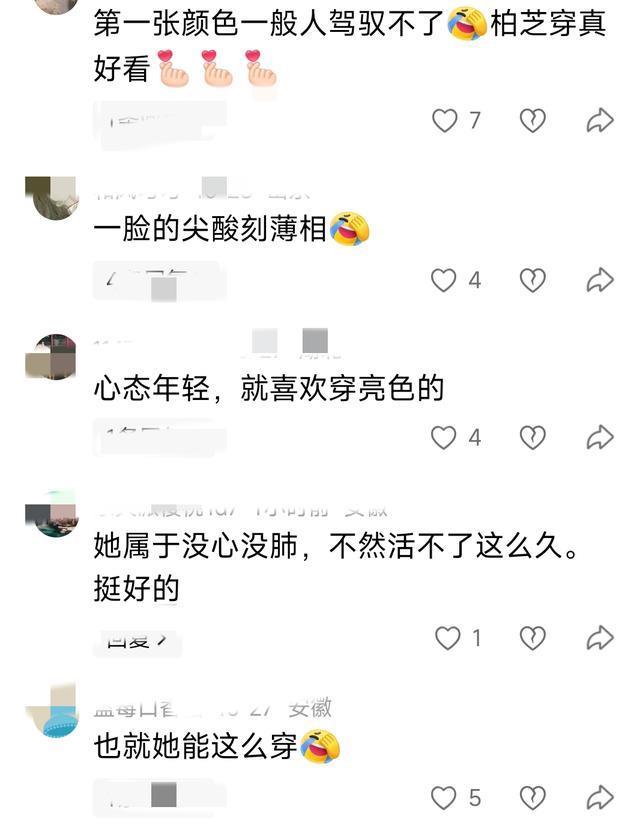Image resolution: width=640 pixels, height=840 pixels.
Task: Share the 她属于没心没肺 comment
Action: click(x=599, y=638)
